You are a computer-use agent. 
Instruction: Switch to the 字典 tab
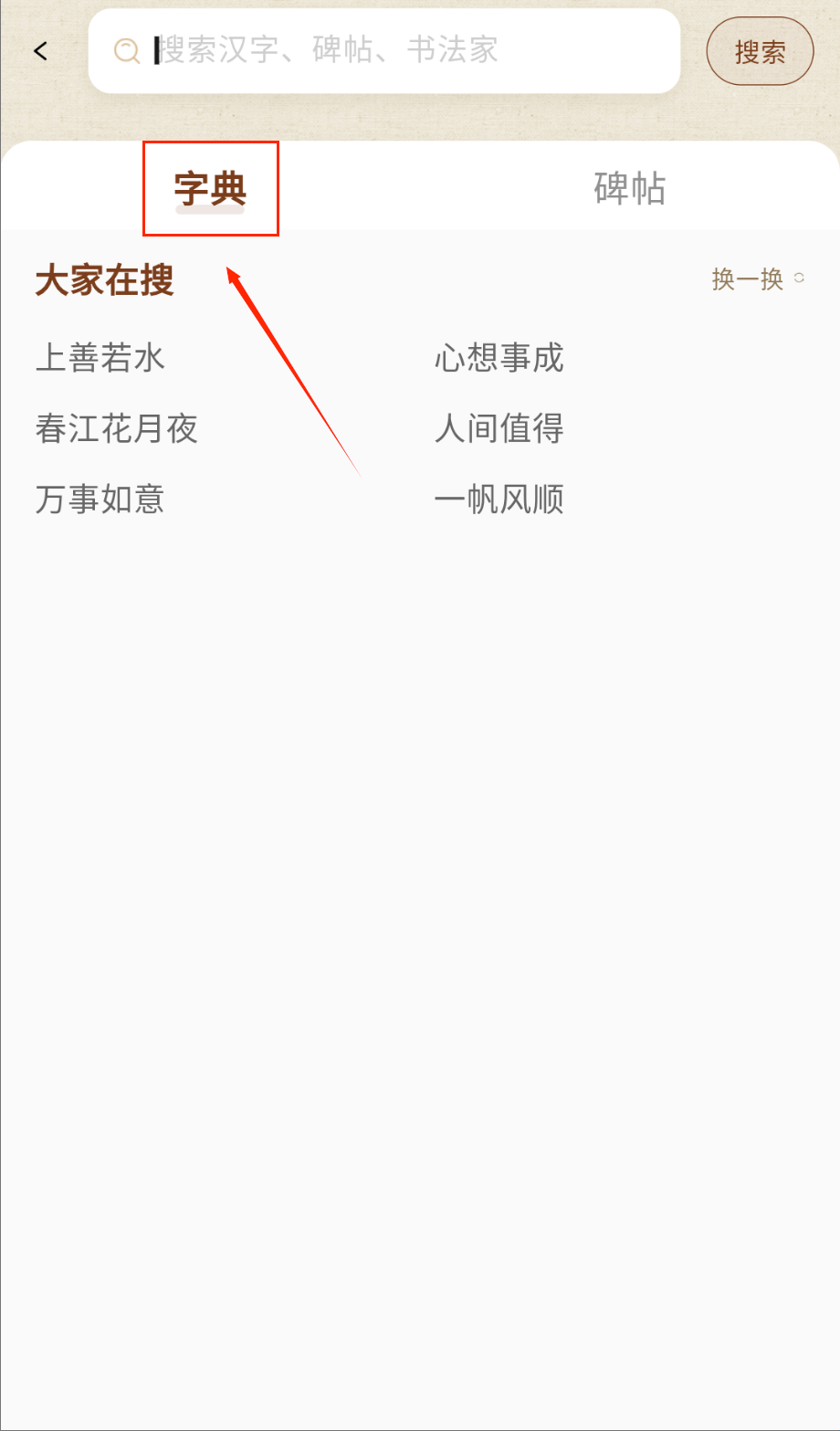[x=210, y=189]
